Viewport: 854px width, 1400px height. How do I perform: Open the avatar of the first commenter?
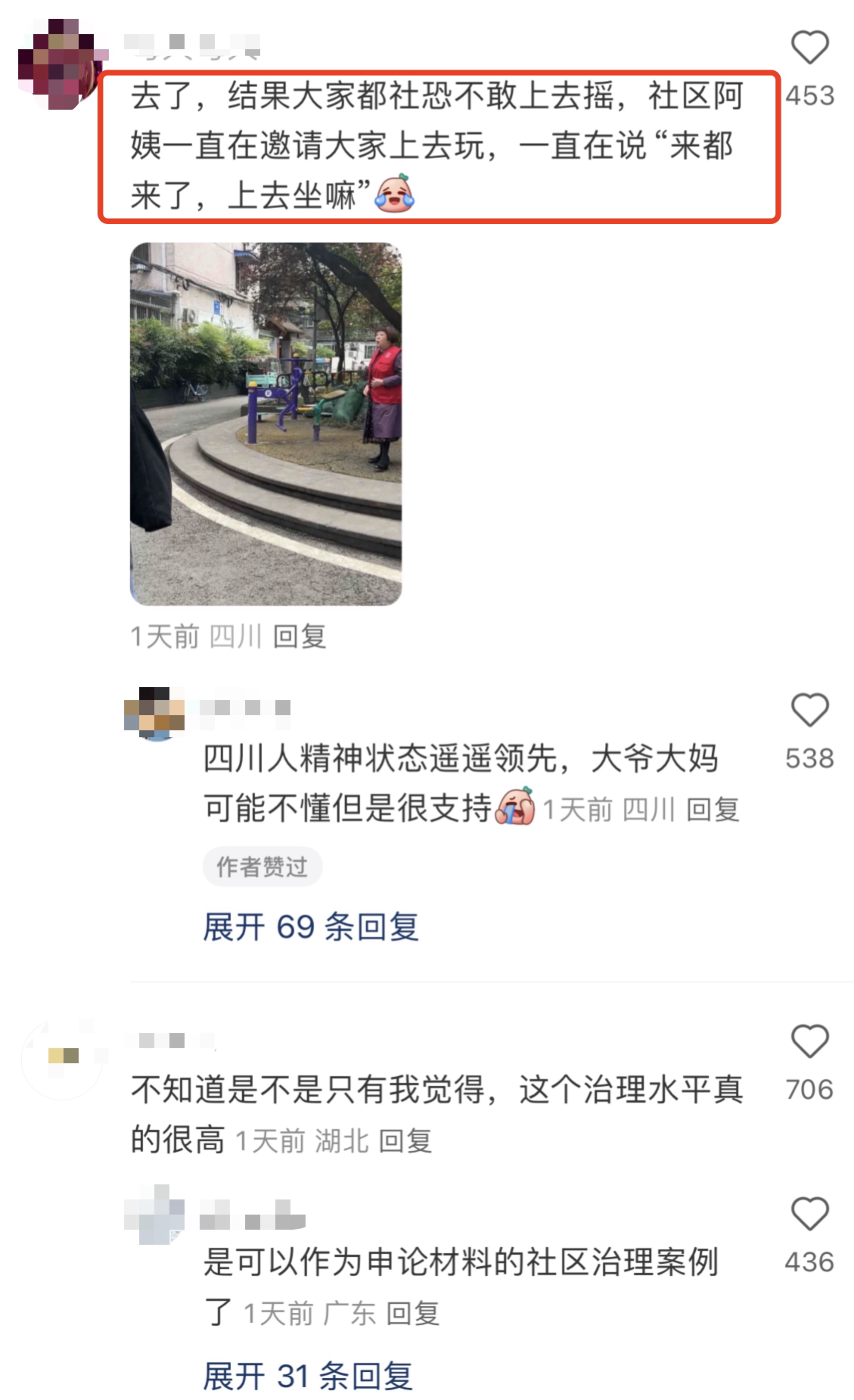[x=59, y=64]
